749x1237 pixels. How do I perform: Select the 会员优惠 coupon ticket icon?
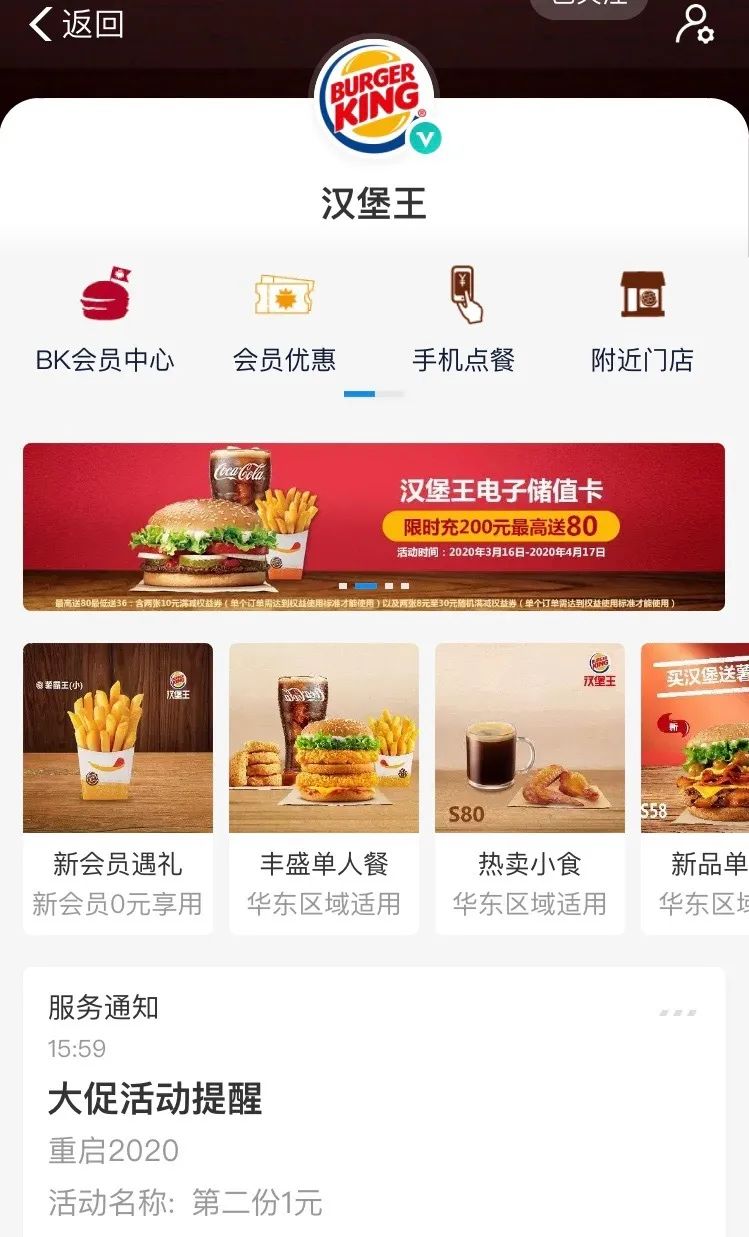[x=283, y=293]
